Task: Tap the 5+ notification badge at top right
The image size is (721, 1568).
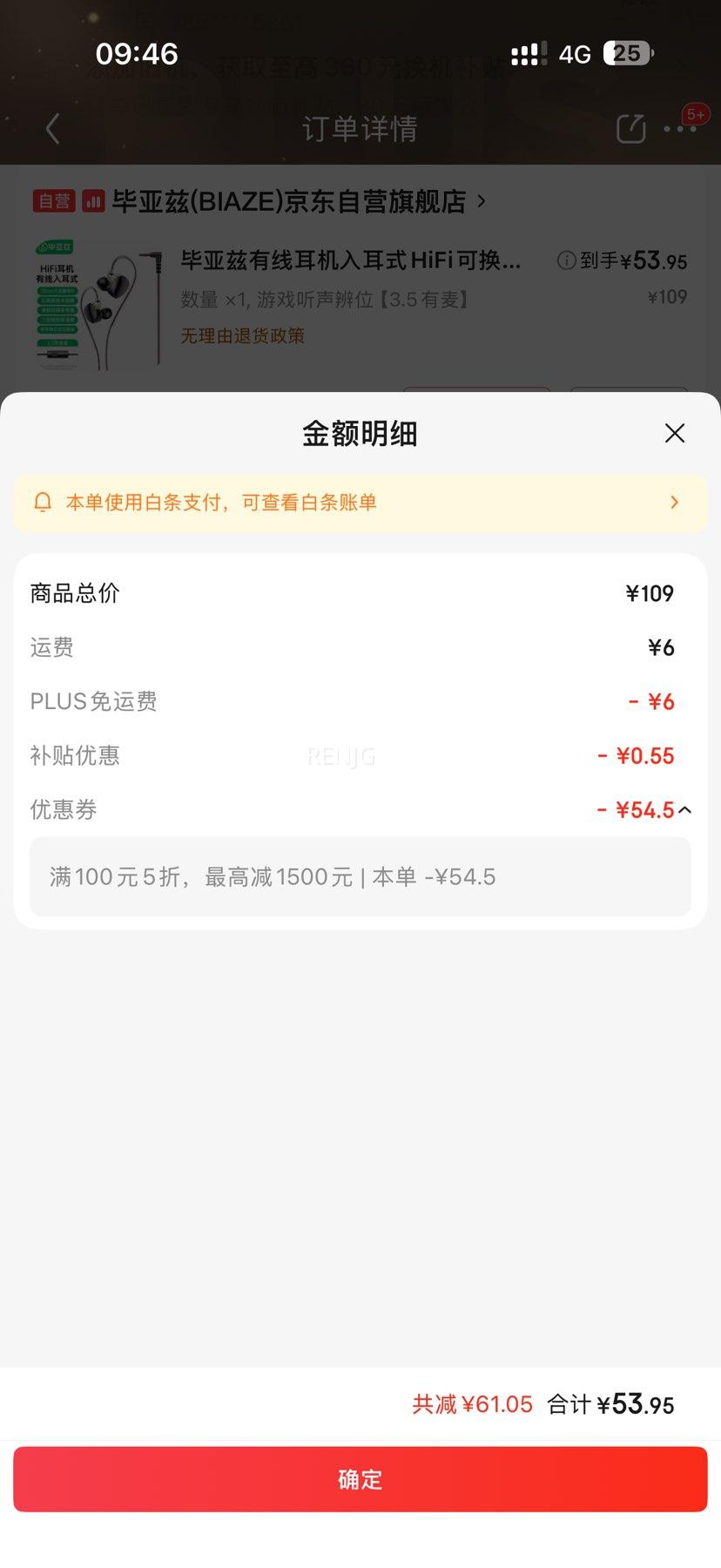Action: pos(697,113)
